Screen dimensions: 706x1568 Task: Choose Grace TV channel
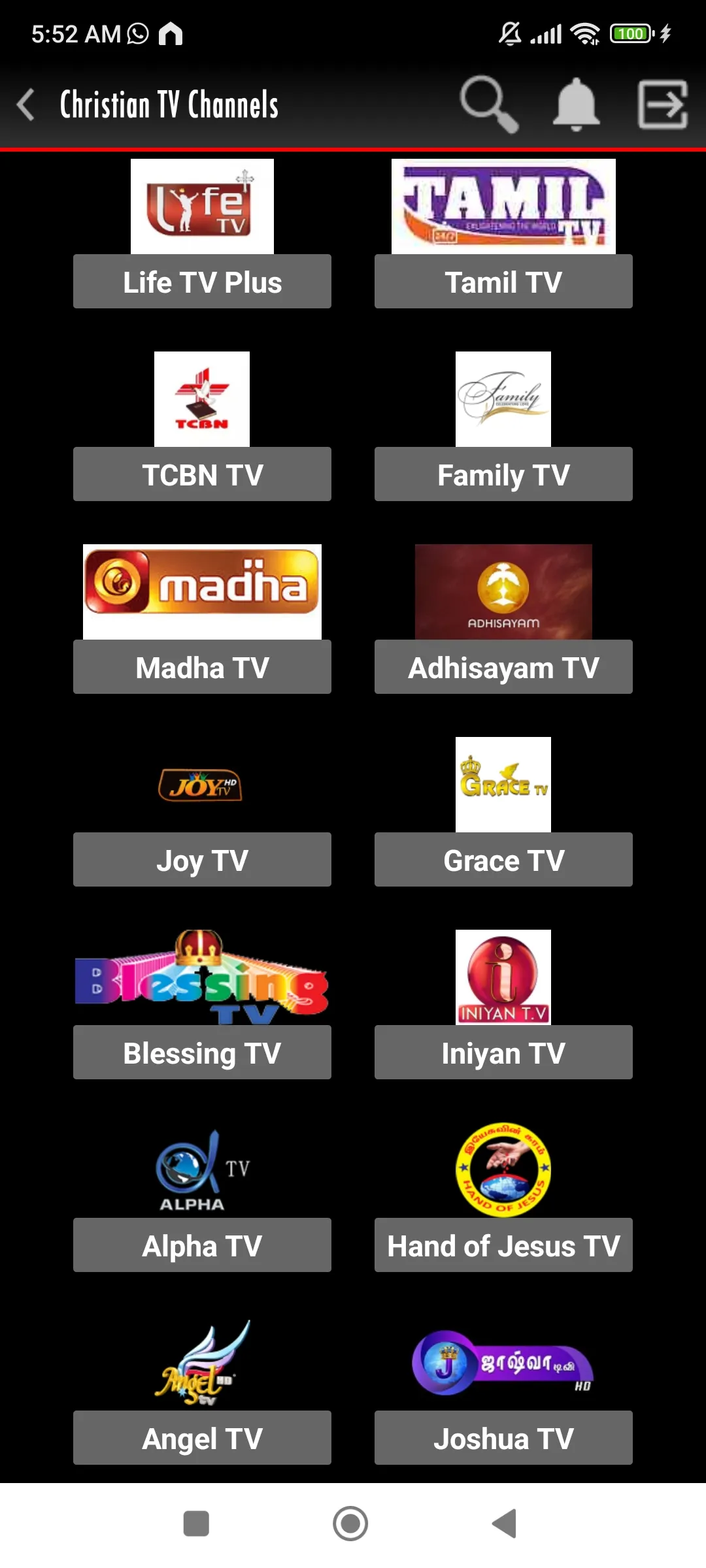click(503, 859)
